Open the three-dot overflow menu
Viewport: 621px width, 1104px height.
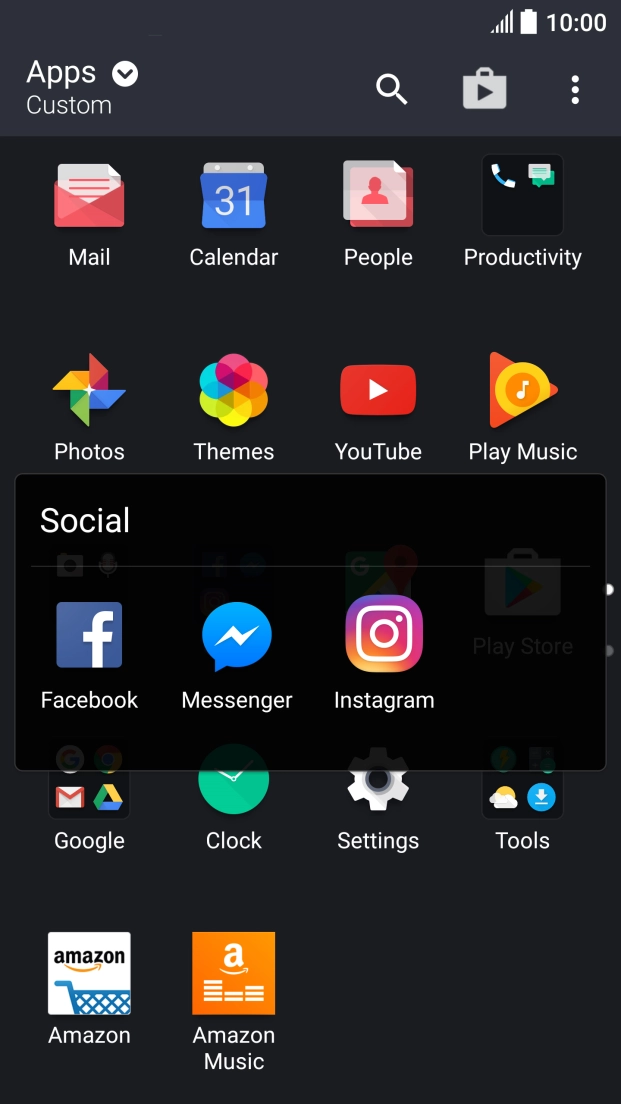click(x=575, y=89)
